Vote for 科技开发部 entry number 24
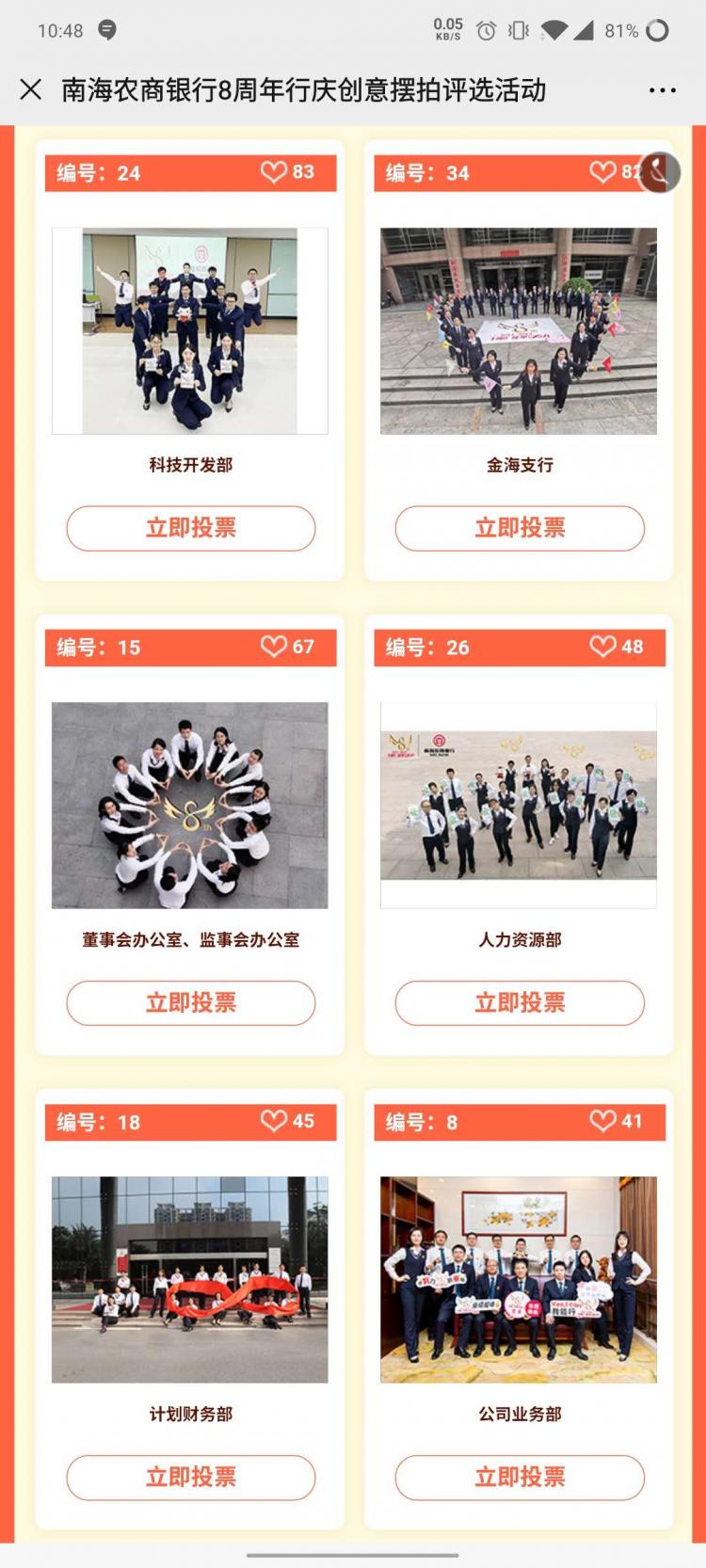Viewport: 706px width, 1568px height. tap(190, 528)
